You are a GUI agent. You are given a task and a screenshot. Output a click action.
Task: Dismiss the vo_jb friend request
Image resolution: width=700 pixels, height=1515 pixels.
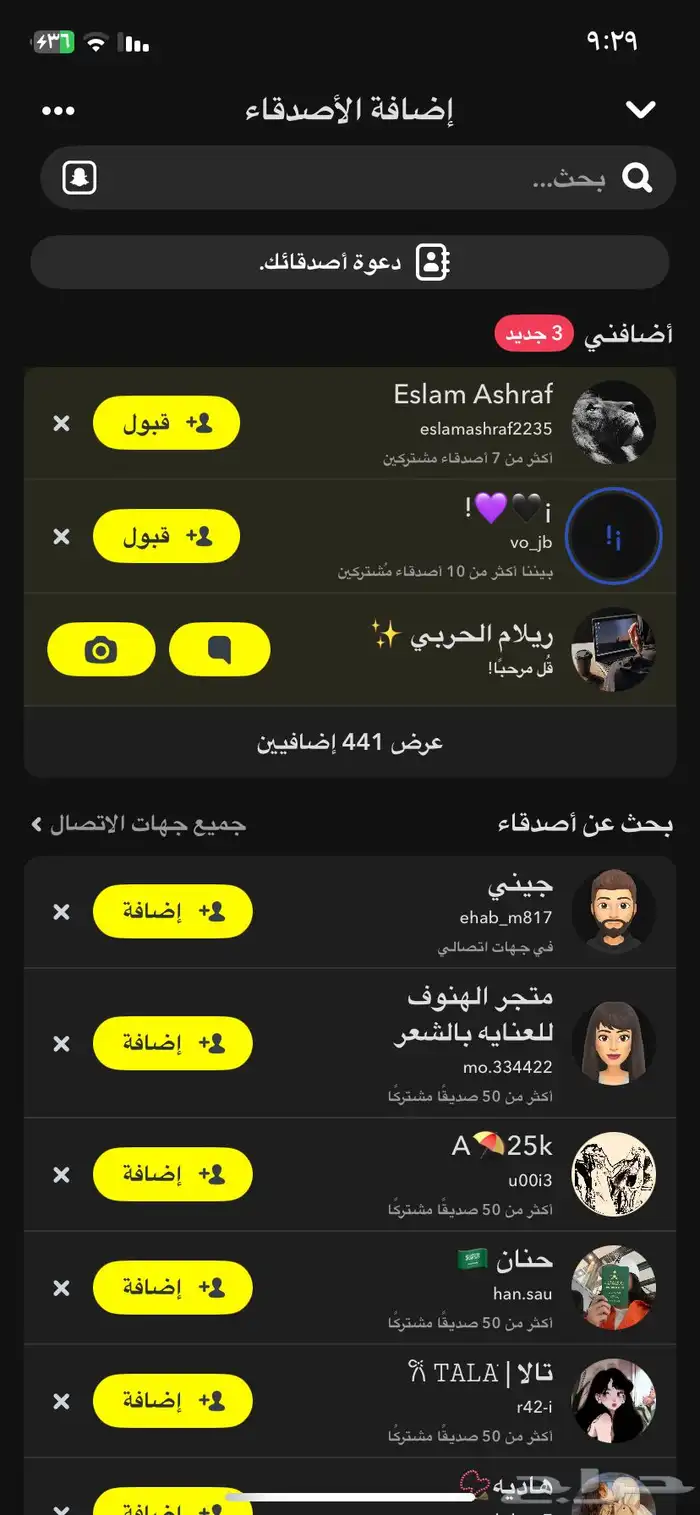[x=62, y=536]
